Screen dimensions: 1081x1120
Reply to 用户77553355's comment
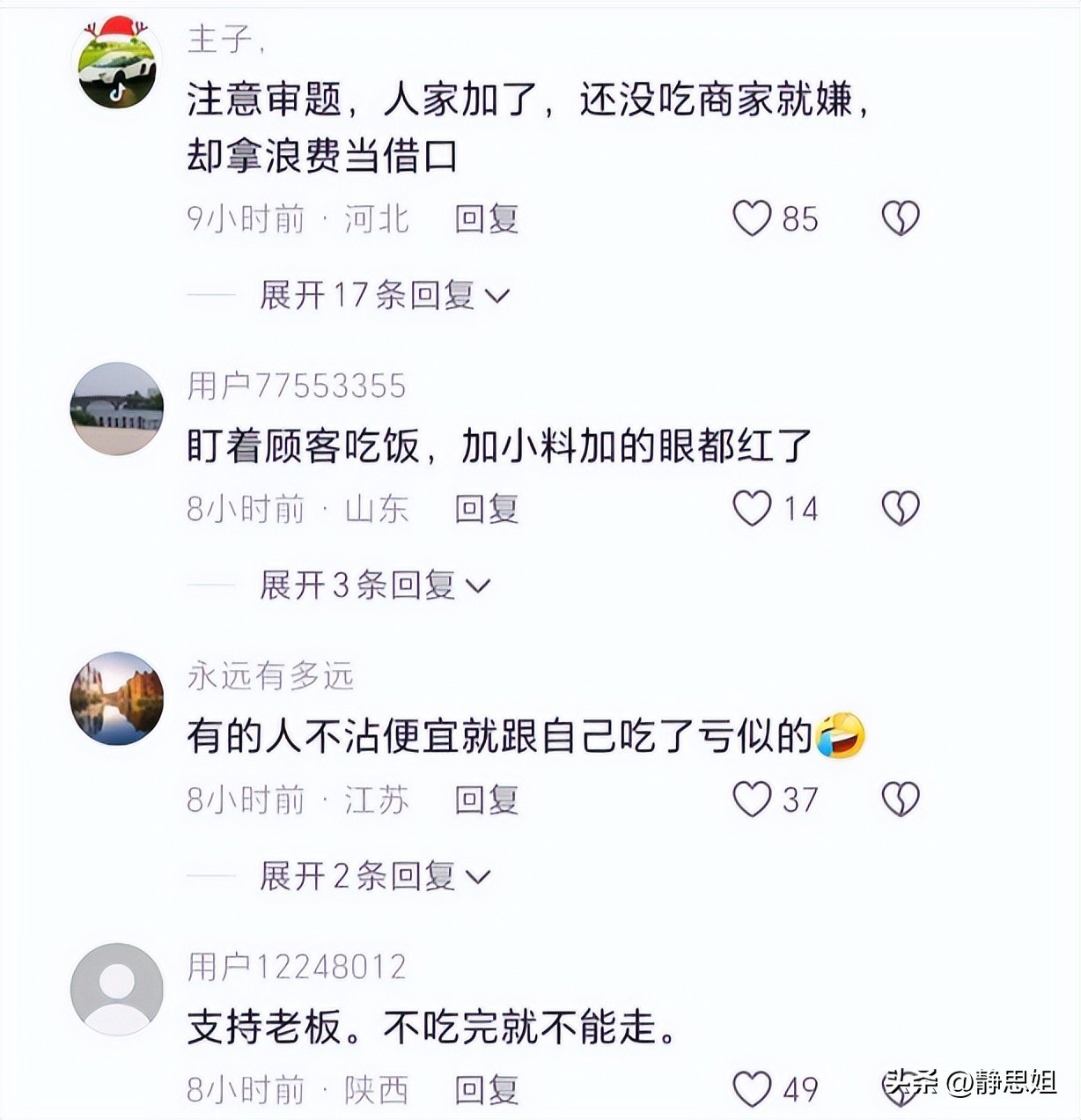(486, 509)
